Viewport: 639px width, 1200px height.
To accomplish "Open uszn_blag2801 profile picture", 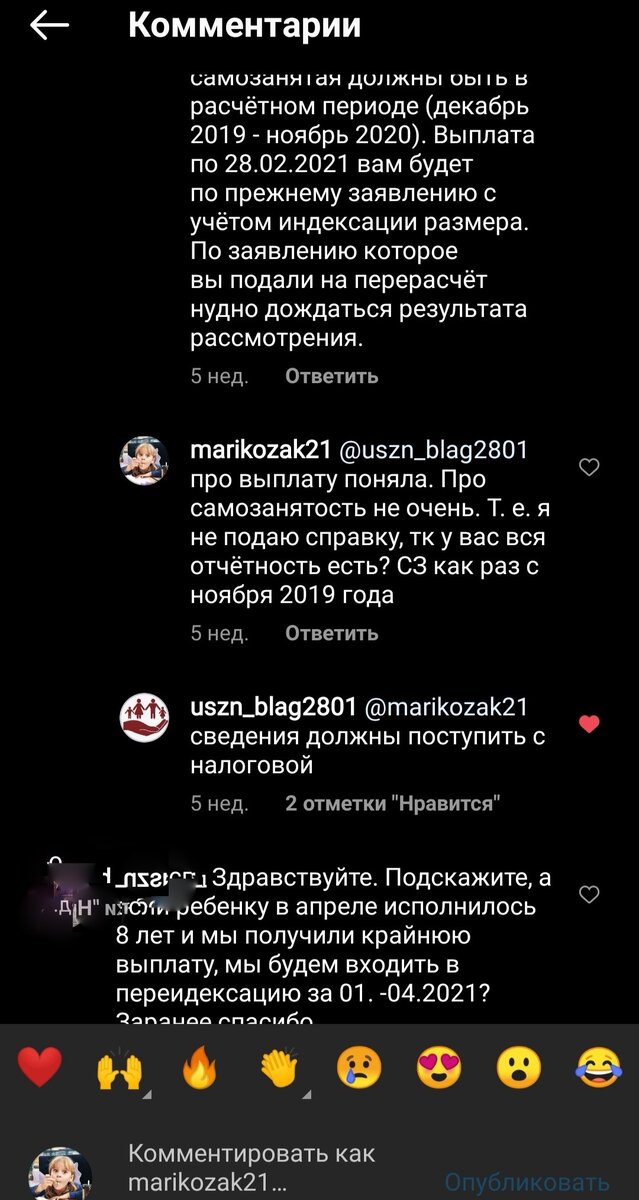I will [145, 717].
